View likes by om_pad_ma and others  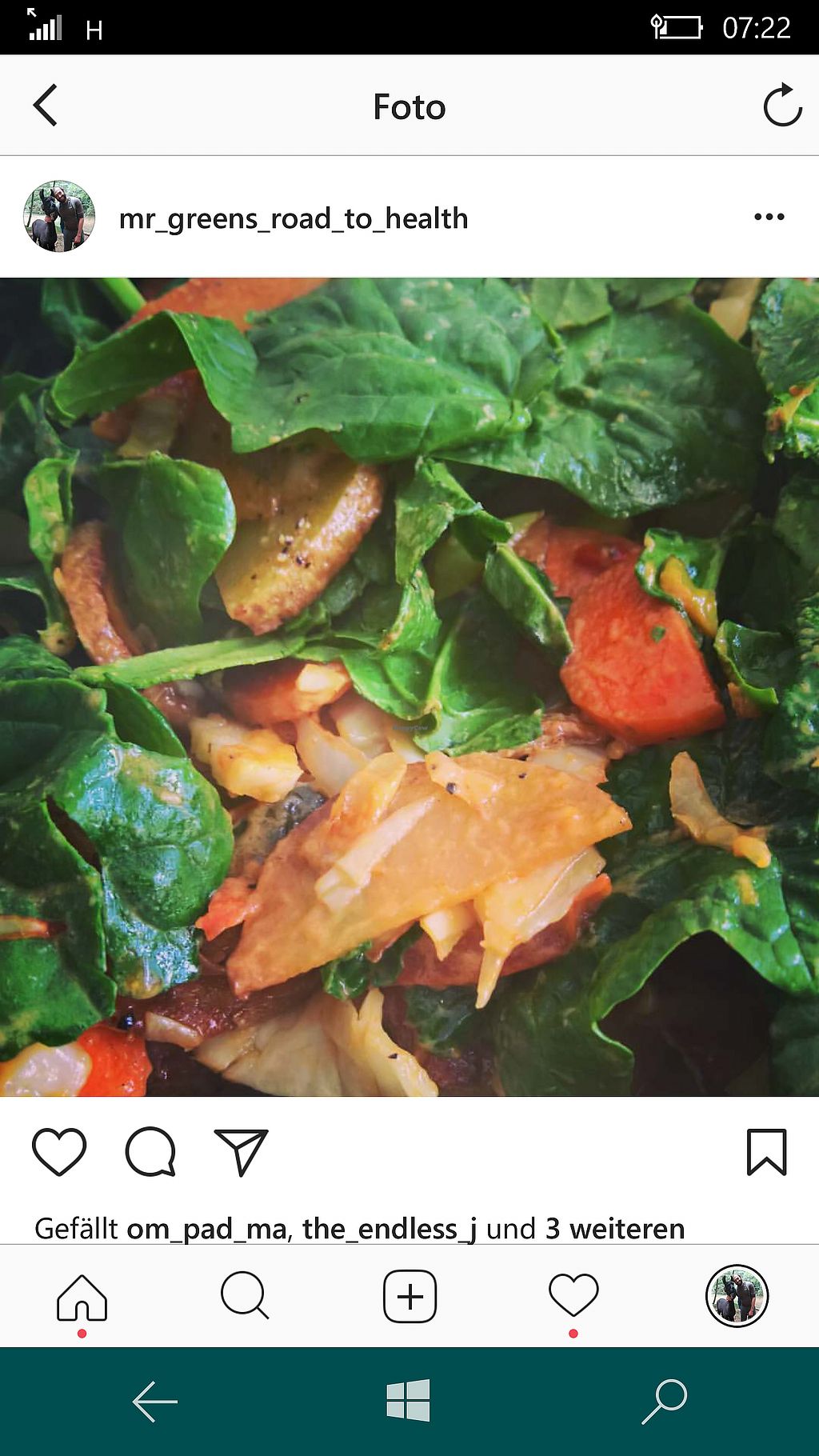click(359, 1228)
